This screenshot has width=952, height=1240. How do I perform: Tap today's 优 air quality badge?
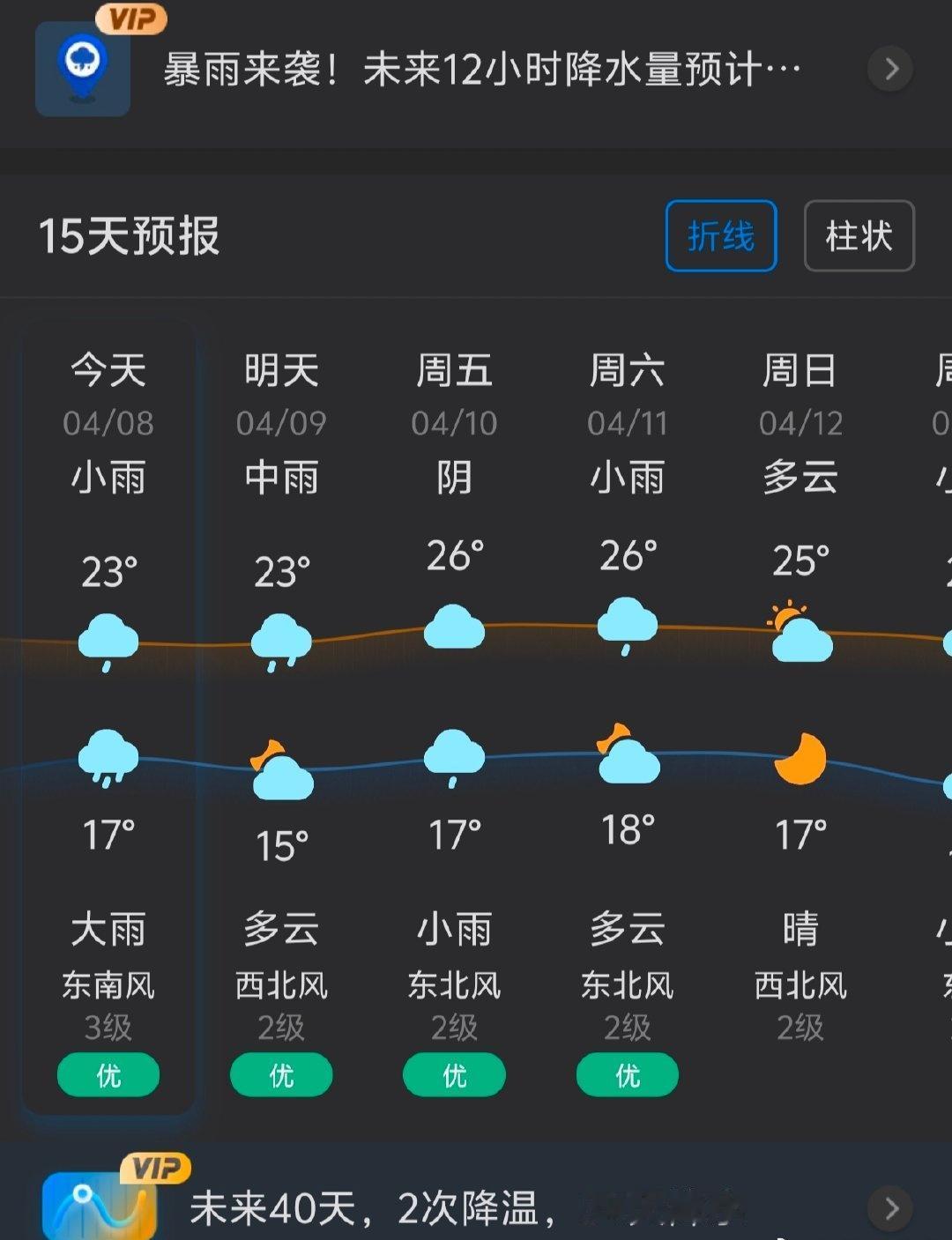108,1074
